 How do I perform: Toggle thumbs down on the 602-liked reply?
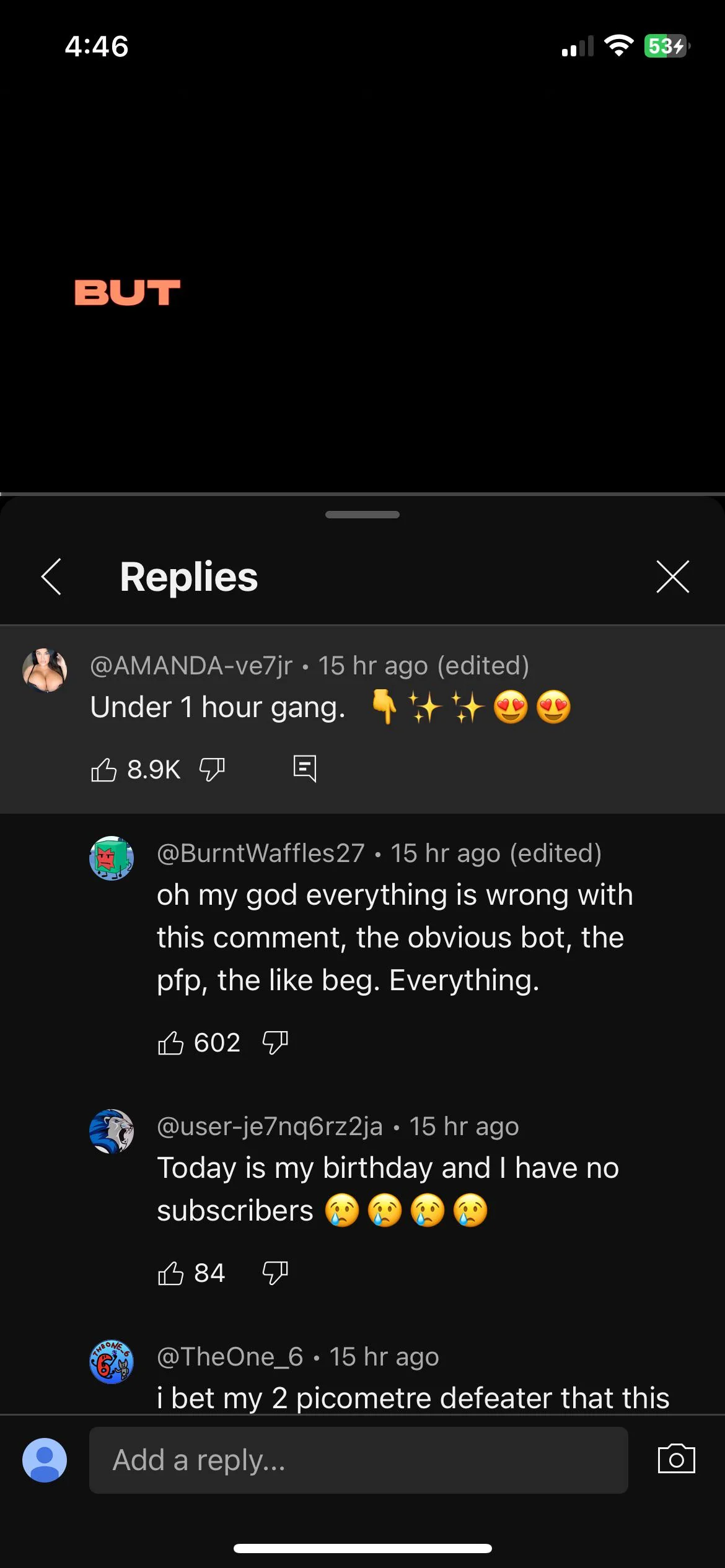pyautogui.click(x=275, y=1042)
